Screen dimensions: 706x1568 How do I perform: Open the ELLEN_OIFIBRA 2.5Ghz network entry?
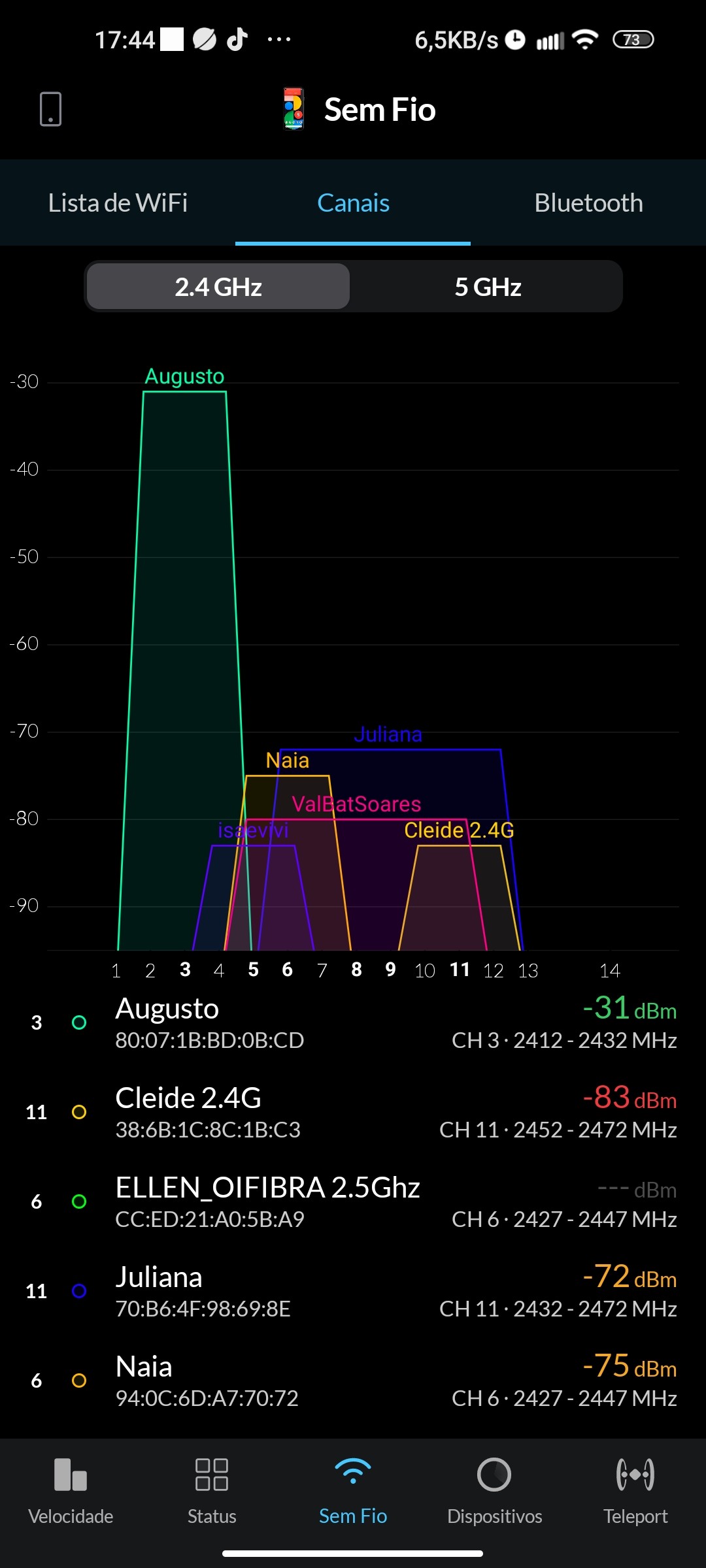pos(353,1201)
